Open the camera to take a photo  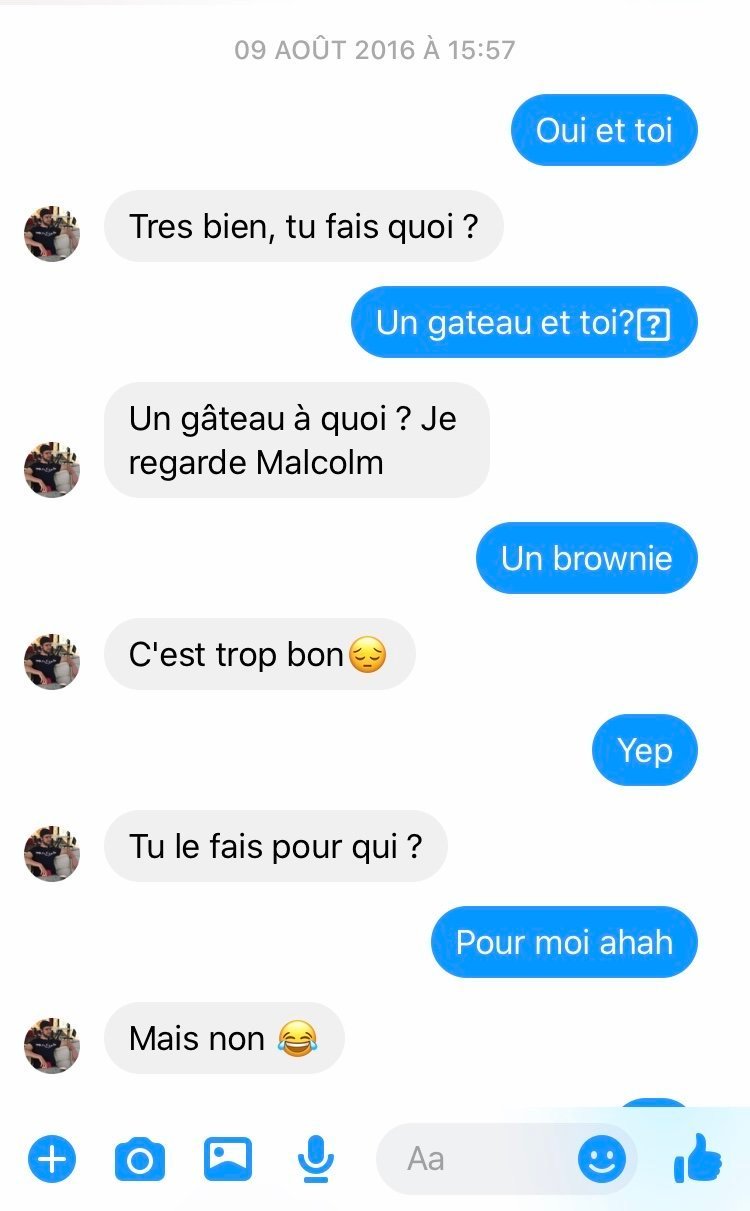click(140, 1160)
